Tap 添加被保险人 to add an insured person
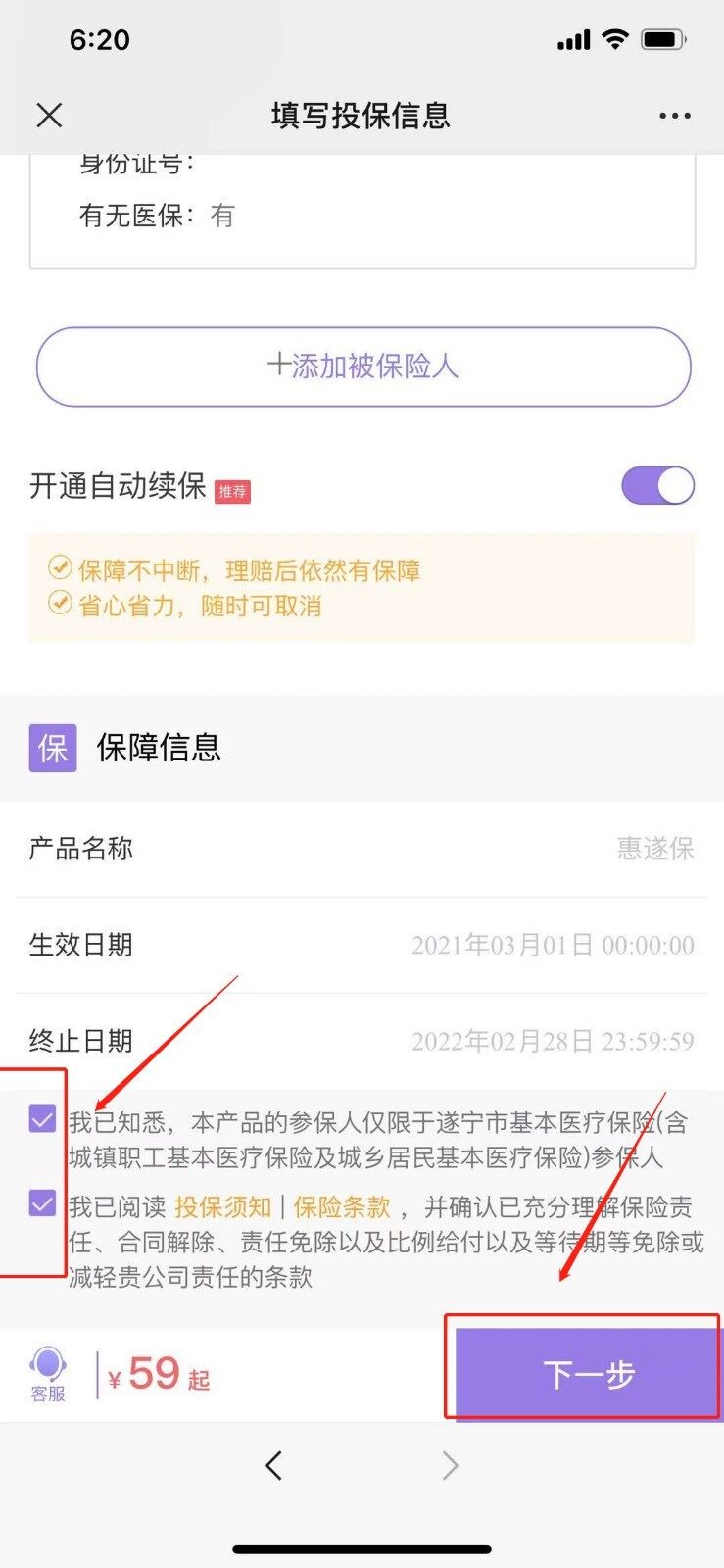 (x=363, y=367)
